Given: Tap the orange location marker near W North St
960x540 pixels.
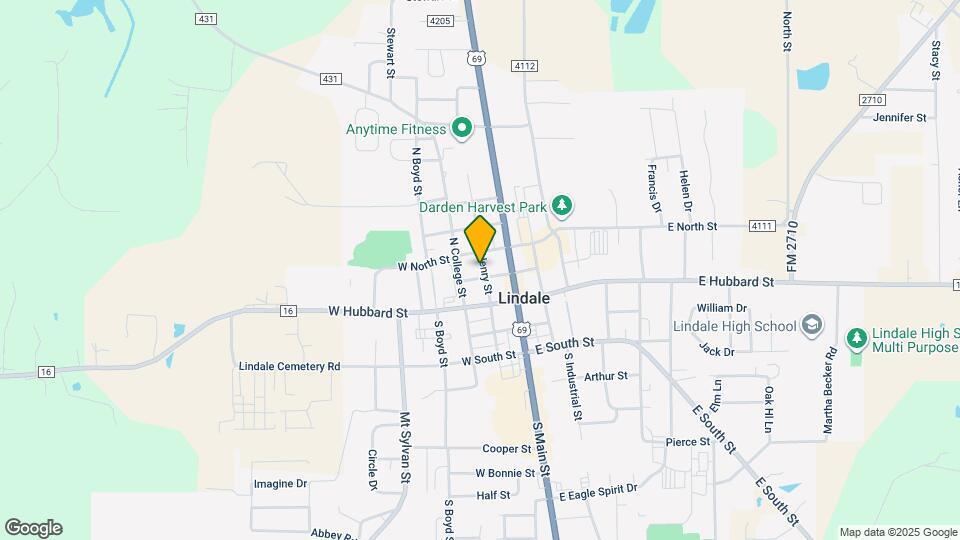Looking at the screenshot, I should click(x=480, y=239).
